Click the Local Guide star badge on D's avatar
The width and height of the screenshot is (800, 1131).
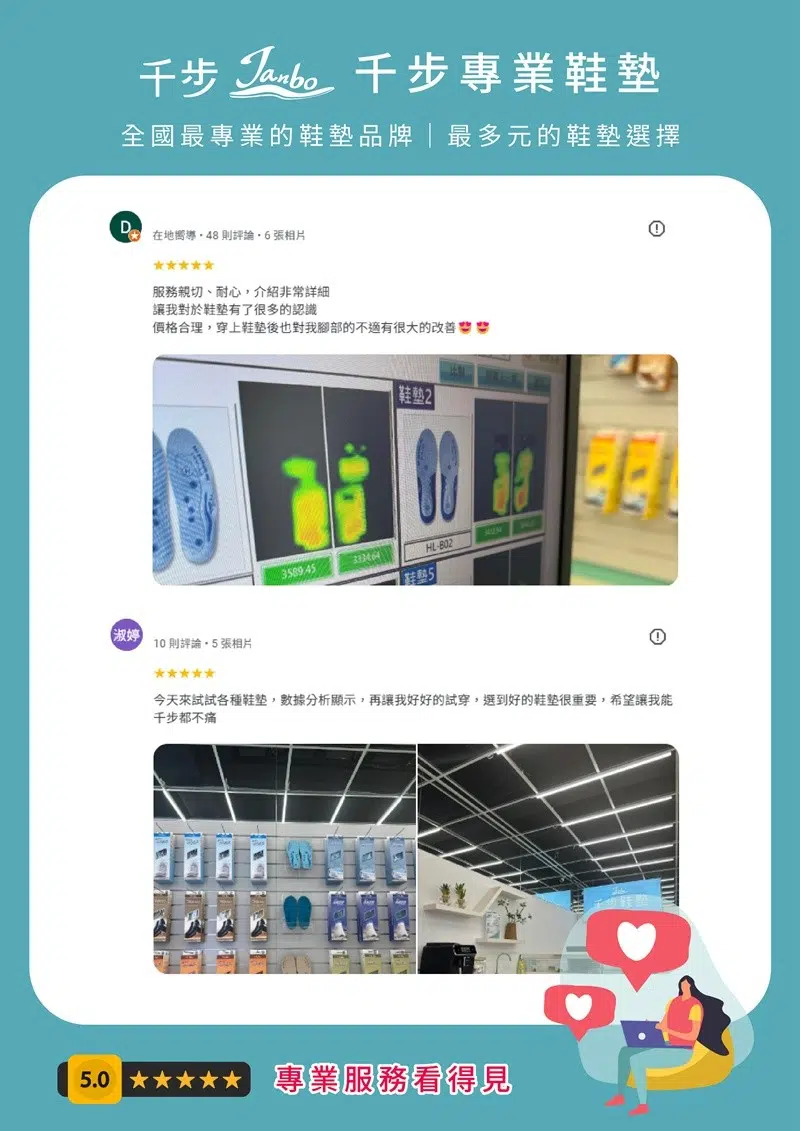(134, 235)
